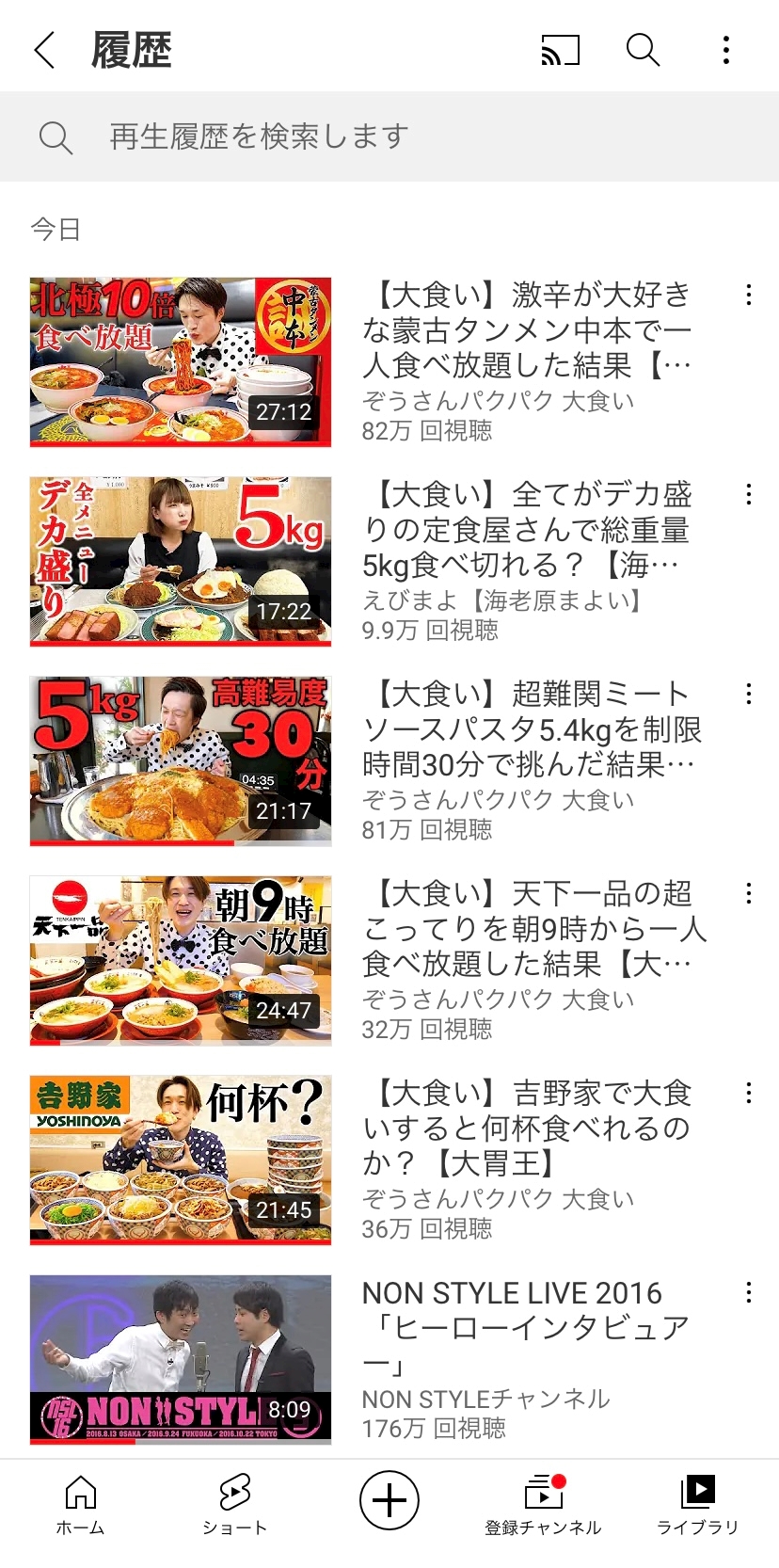The width and height of the screenshot is (779, 1568).
Task: Go back from the 履歴 screen
Action: 44,50
